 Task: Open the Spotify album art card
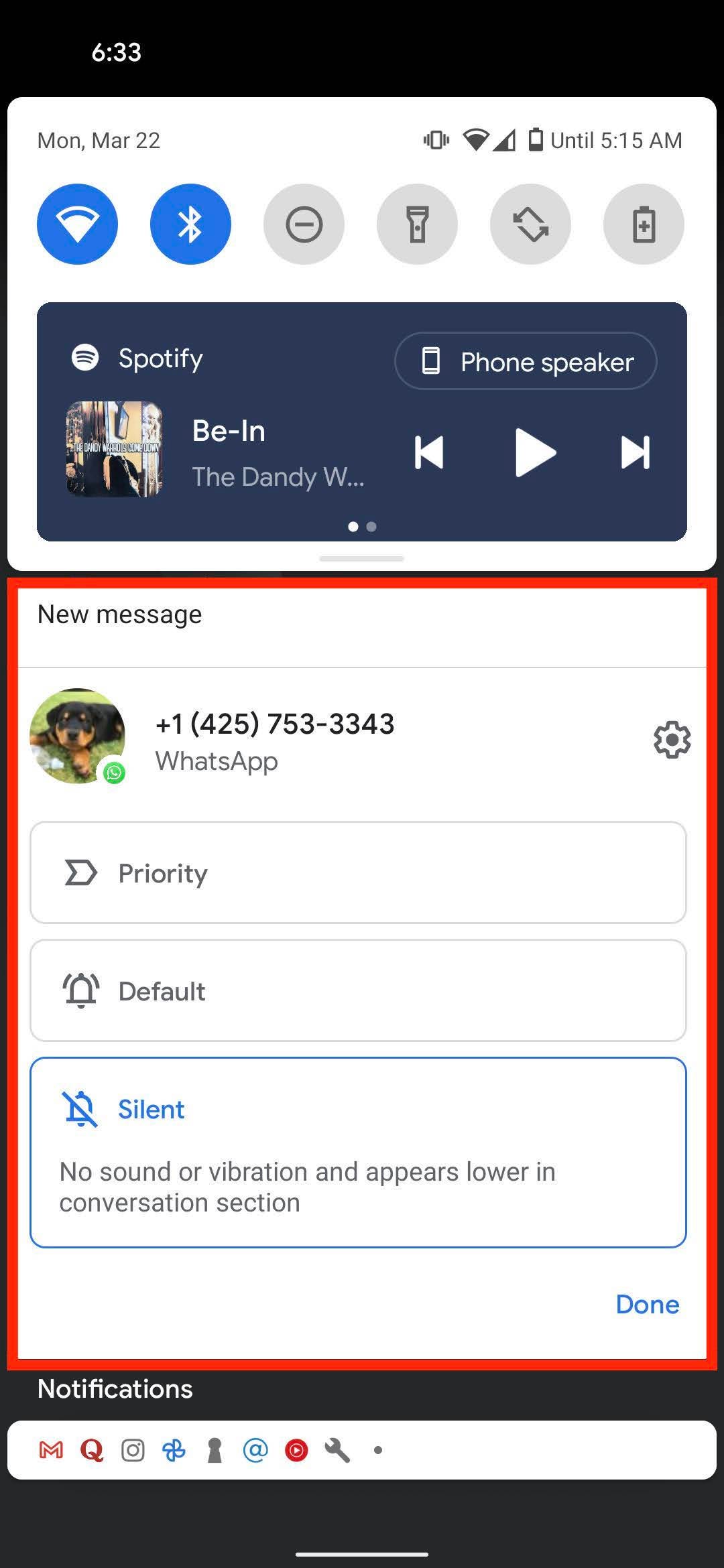pos(115,449)
